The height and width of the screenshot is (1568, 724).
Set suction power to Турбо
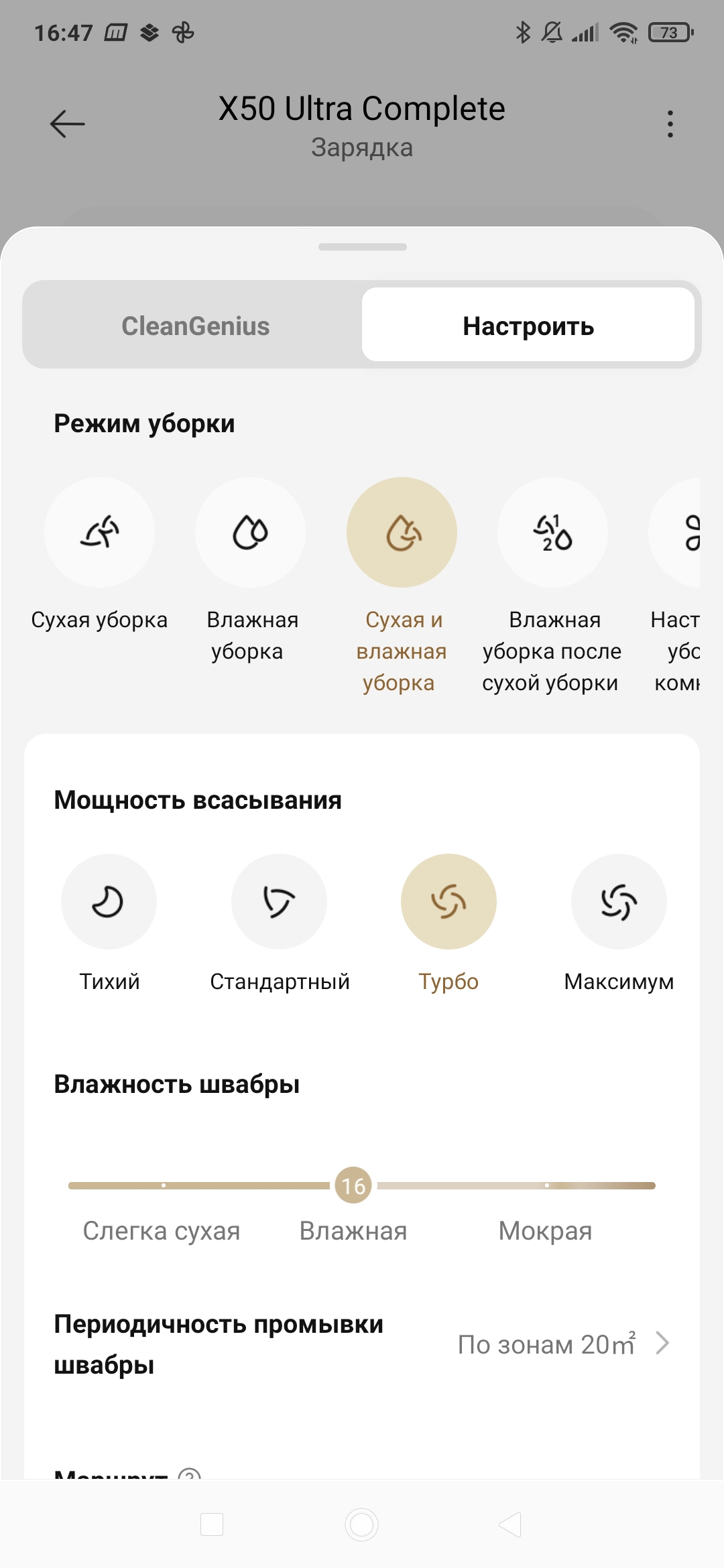(x=448, y=901)
